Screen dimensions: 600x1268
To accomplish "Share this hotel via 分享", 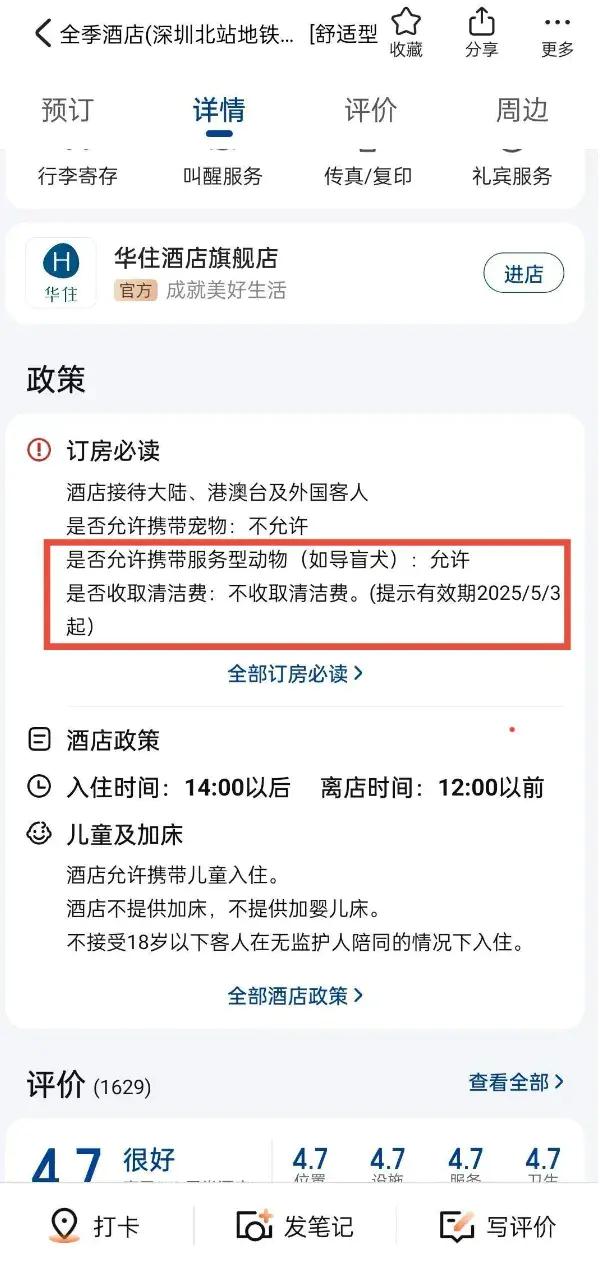I will click(481, 33).
